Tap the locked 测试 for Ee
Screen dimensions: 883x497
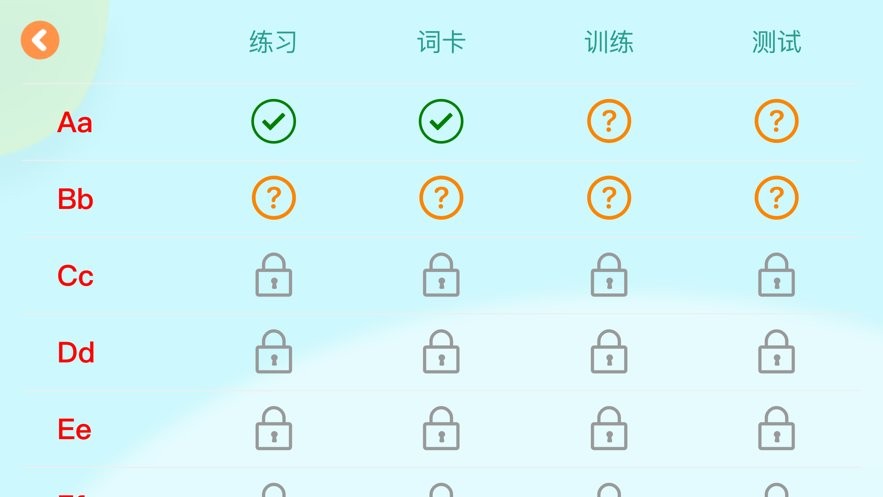pos(776,429)
